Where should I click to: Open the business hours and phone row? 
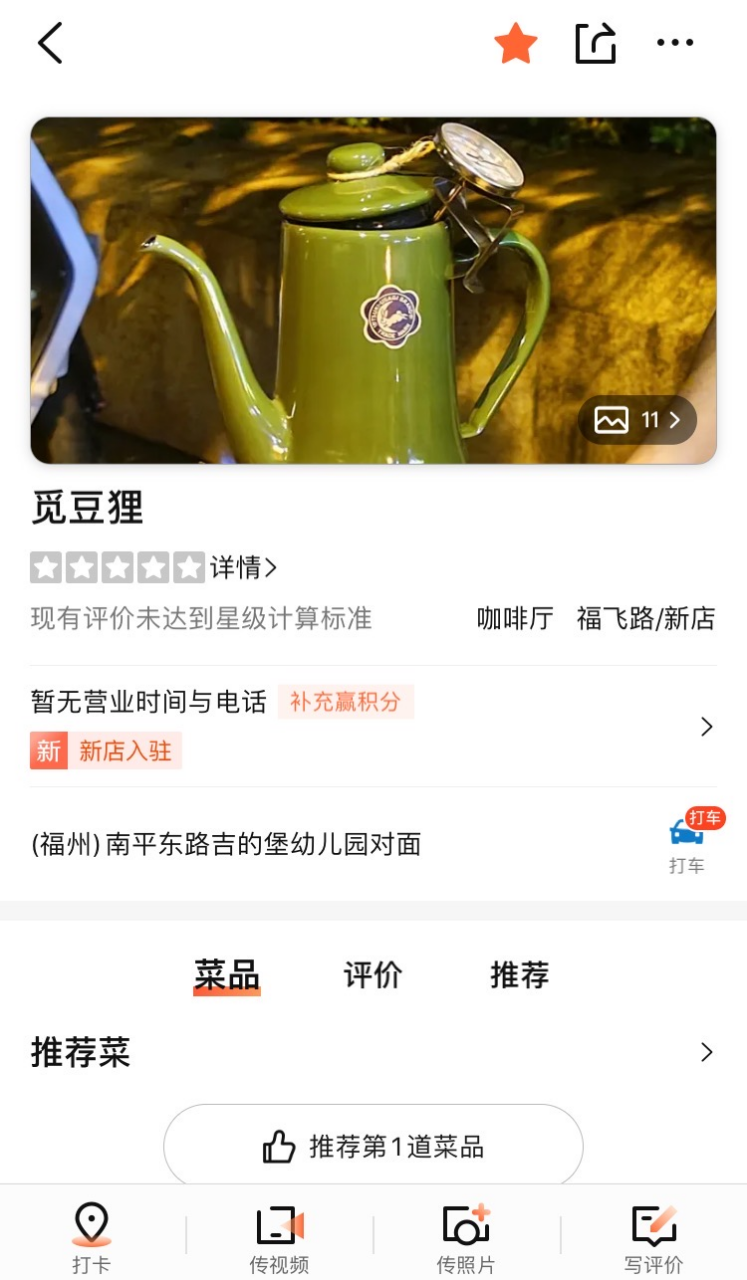706,727
